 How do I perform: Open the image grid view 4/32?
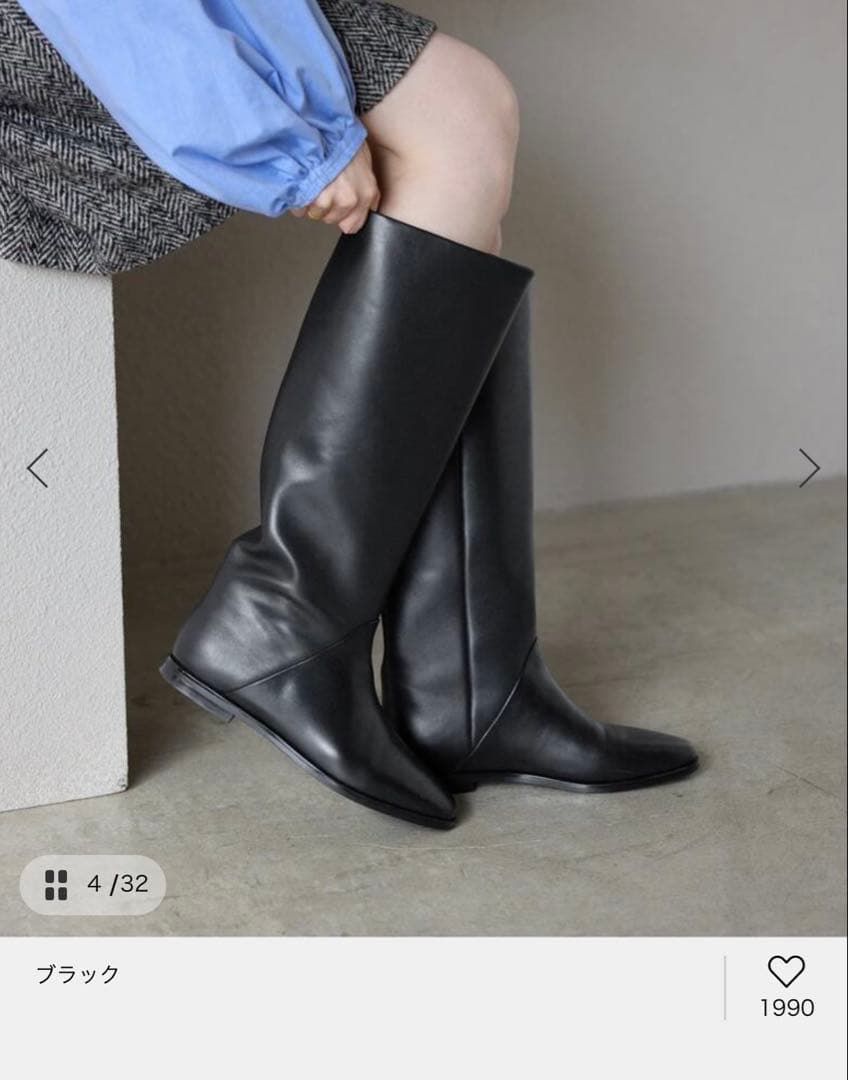(93, 884)
